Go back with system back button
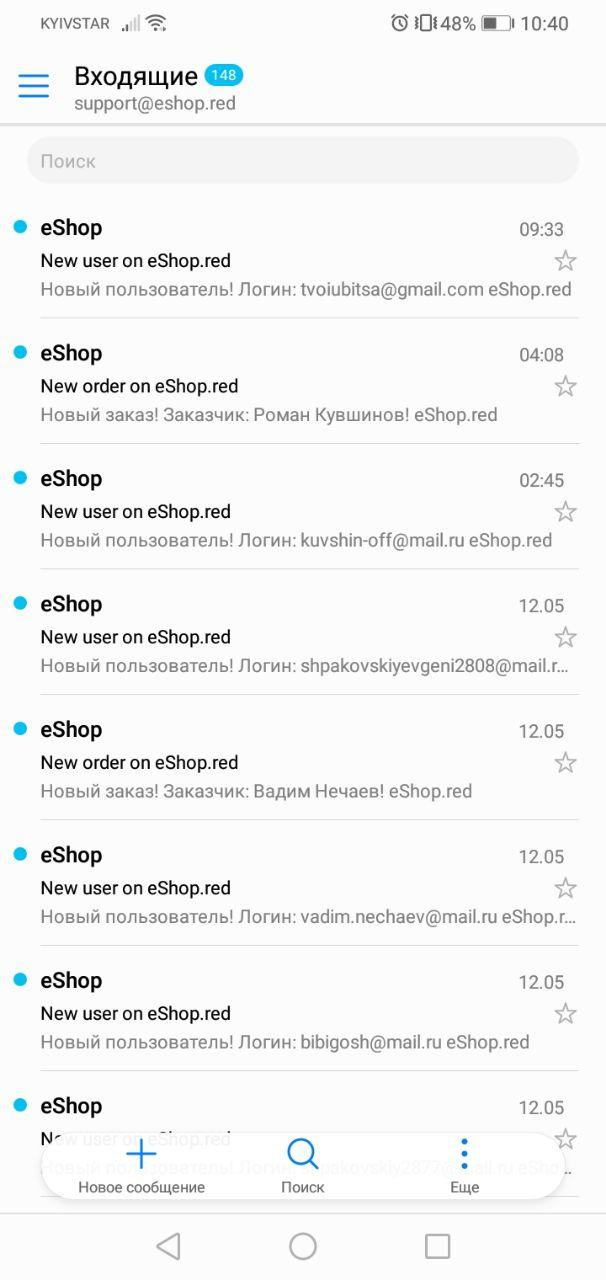This screenshot has height=1280, width=606. point(168,1246)
